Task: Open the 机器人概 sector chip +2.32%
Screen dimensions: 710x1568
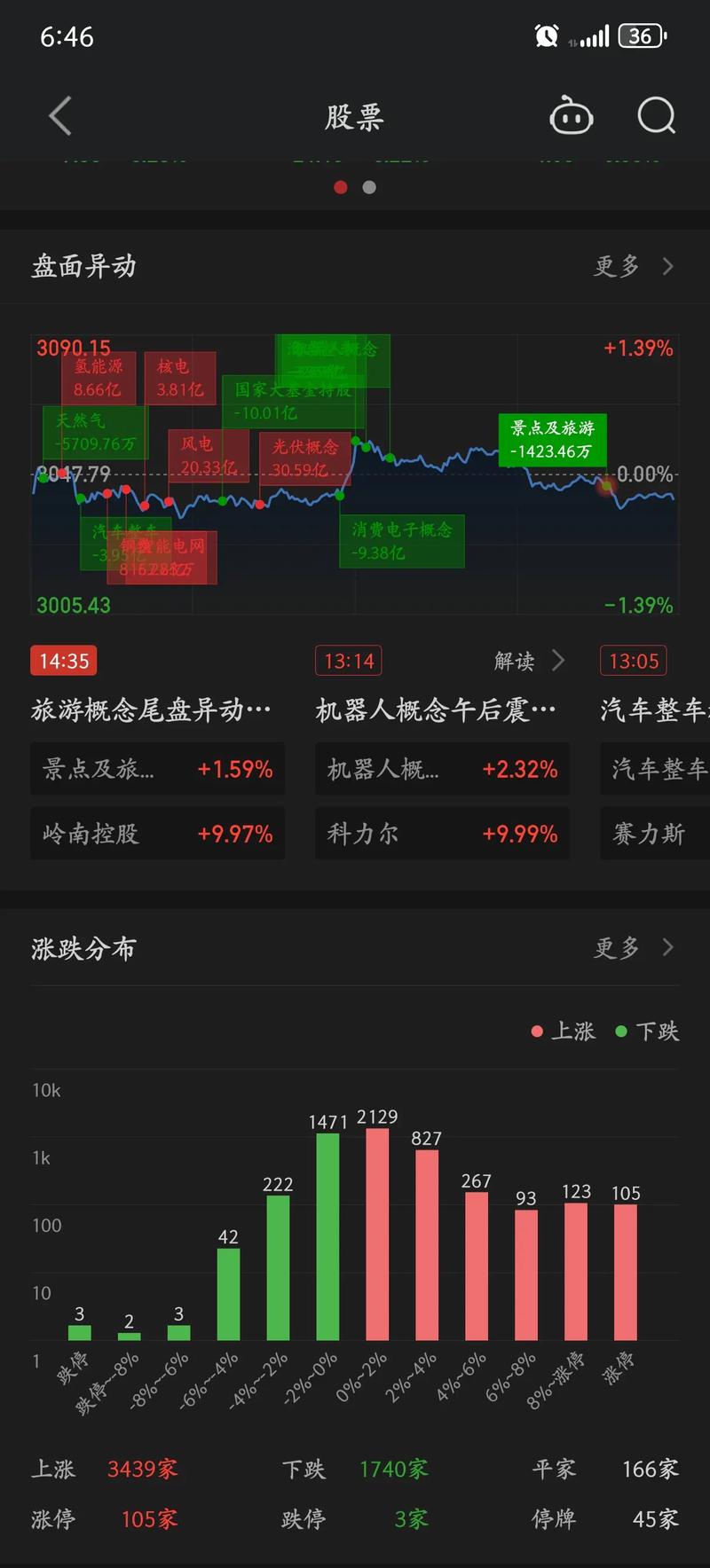Action: point(442,769)
